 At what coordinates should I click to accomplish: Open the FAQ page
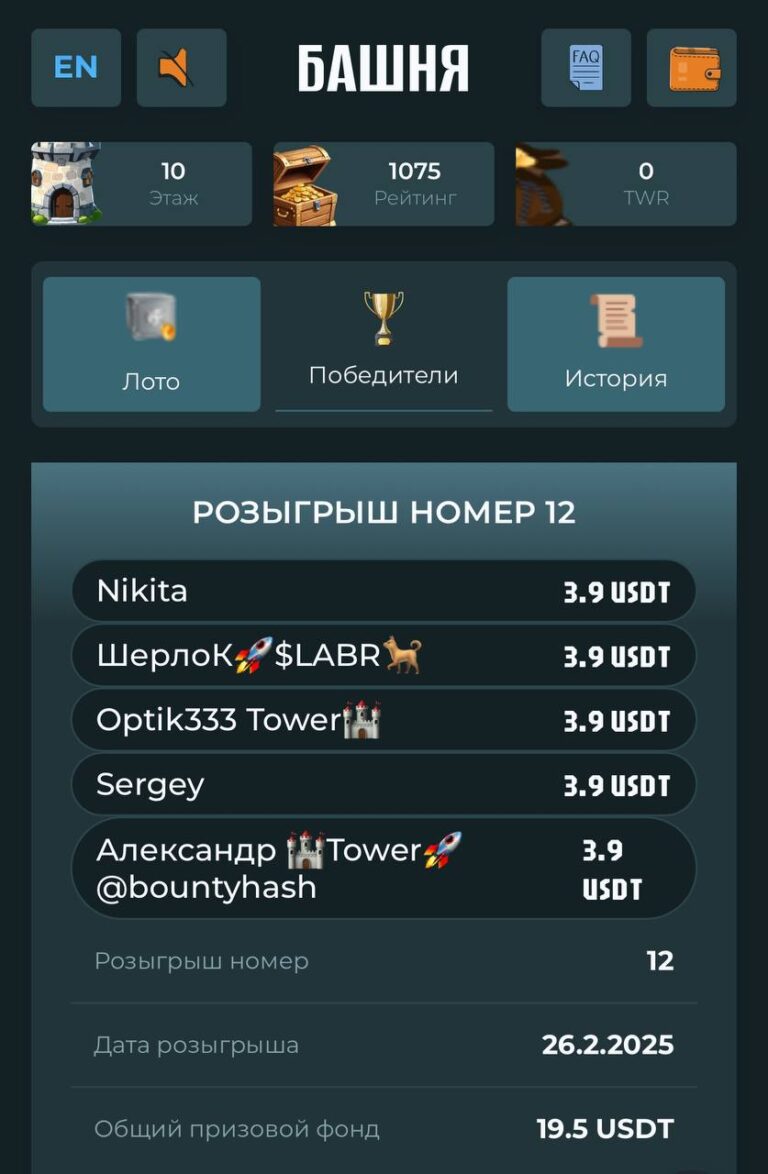coord(586,68)
